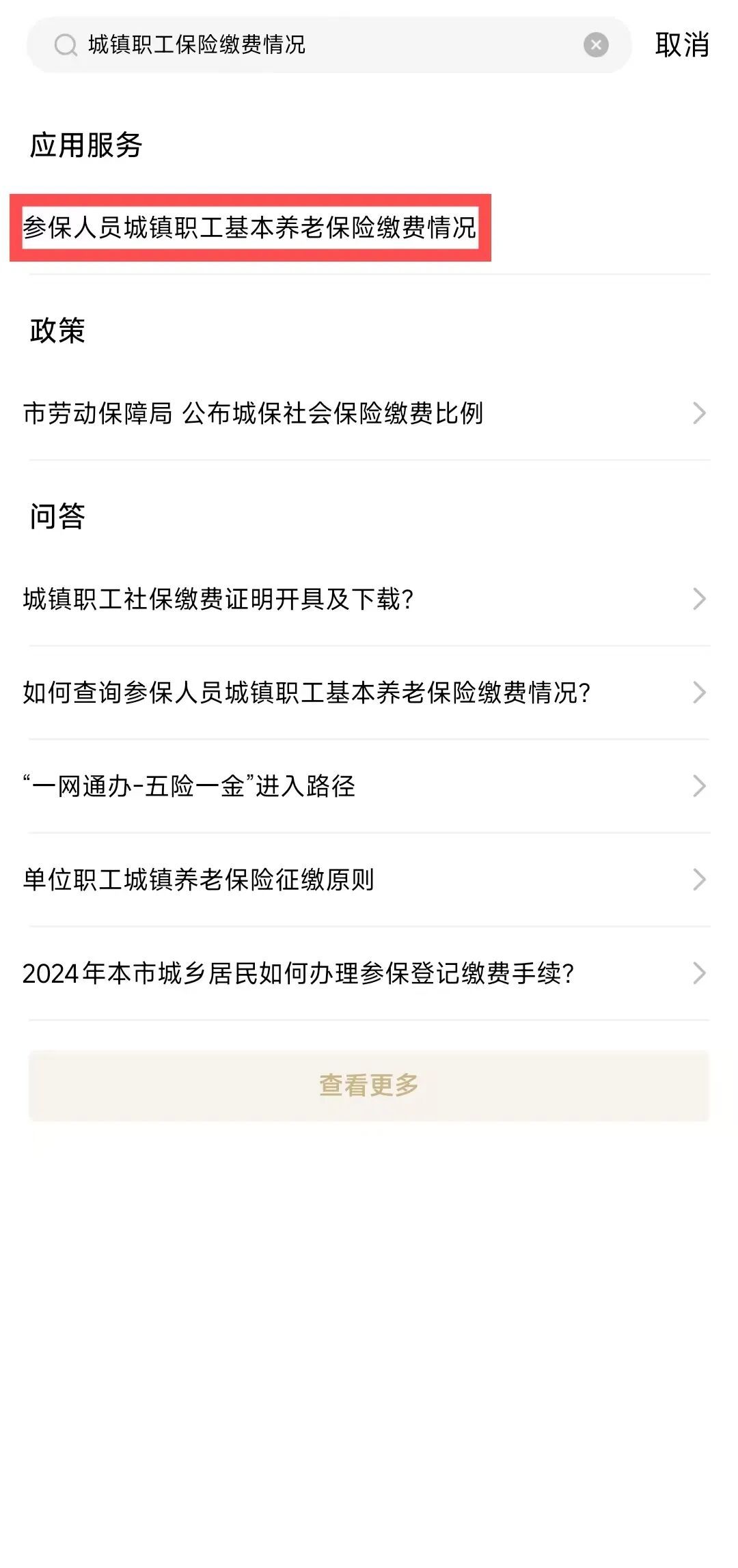738x1568 pixels.
Task: Cancel the search with 取消
Action: coord(681,45)
